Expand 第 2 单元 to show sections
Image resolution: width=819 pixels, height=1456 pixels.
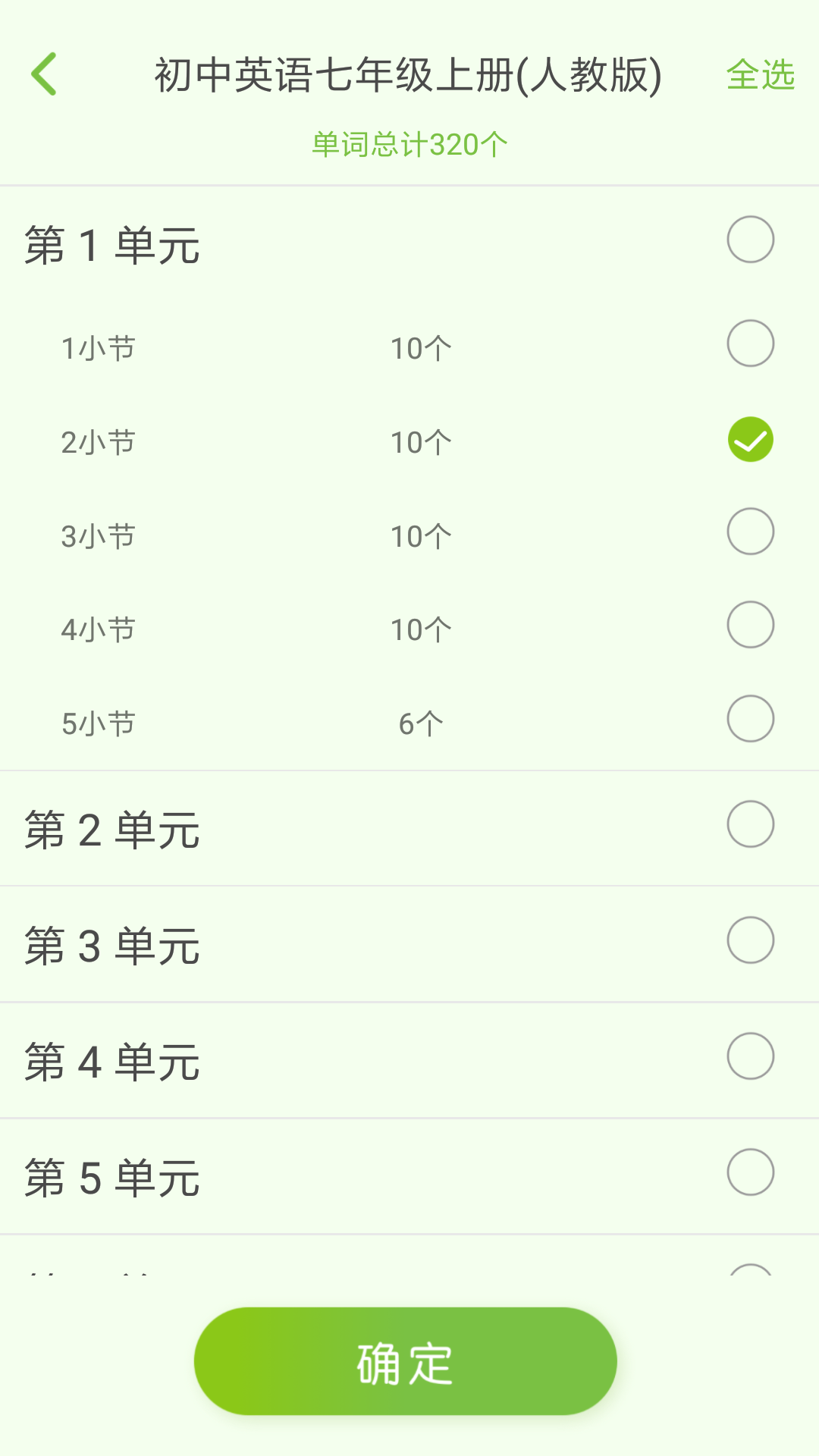coord(227,830)
